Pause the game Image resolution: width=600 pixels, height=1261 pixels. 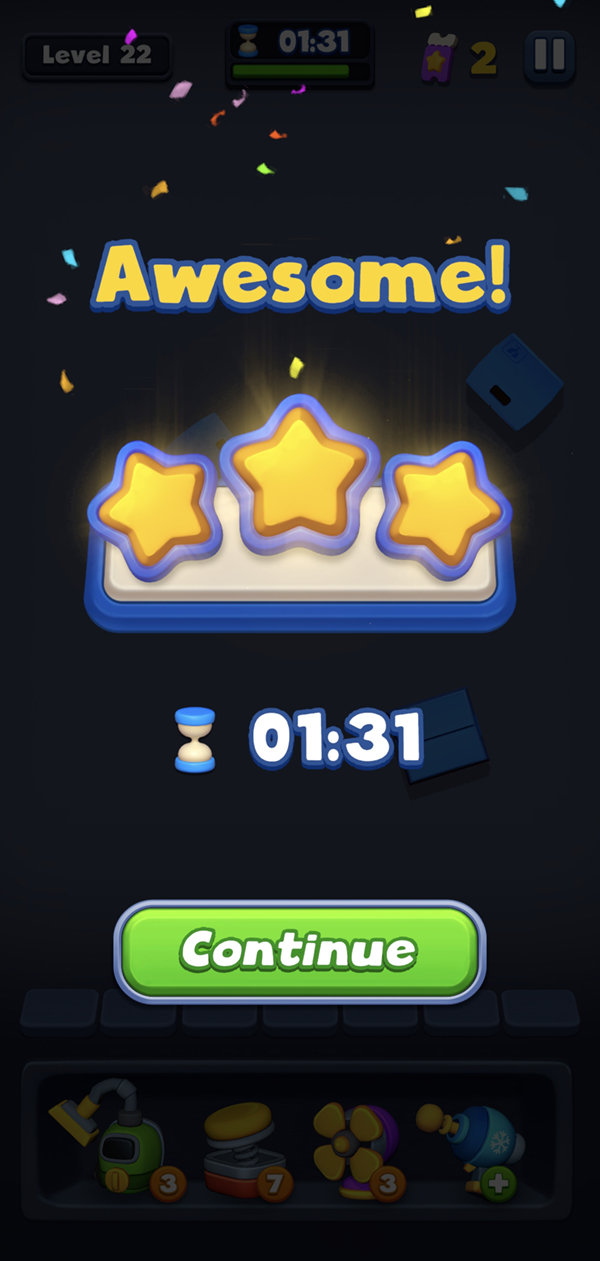pos(549,55)
